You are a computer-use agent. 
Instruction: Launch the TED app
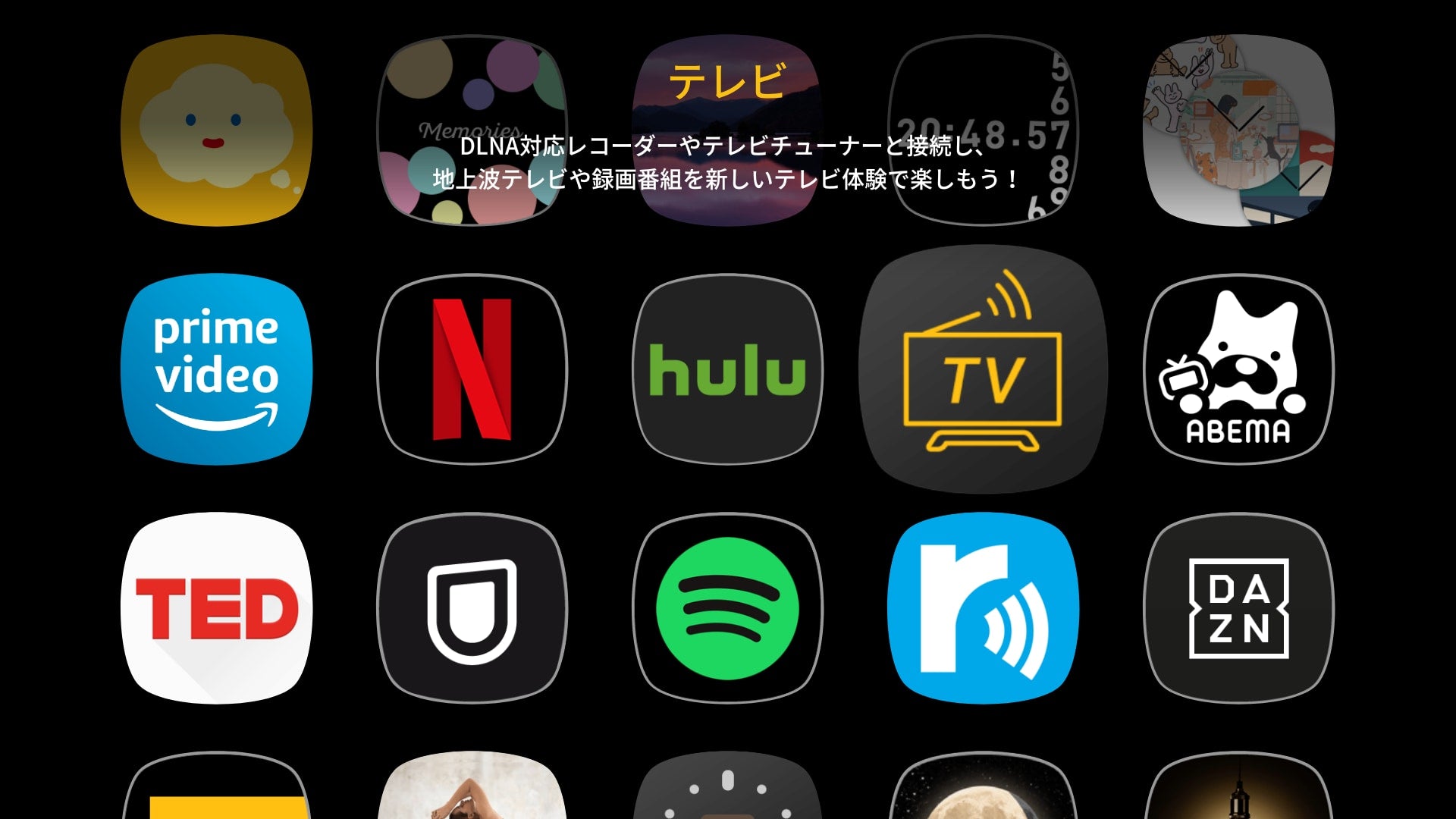(x=216, y=608)
